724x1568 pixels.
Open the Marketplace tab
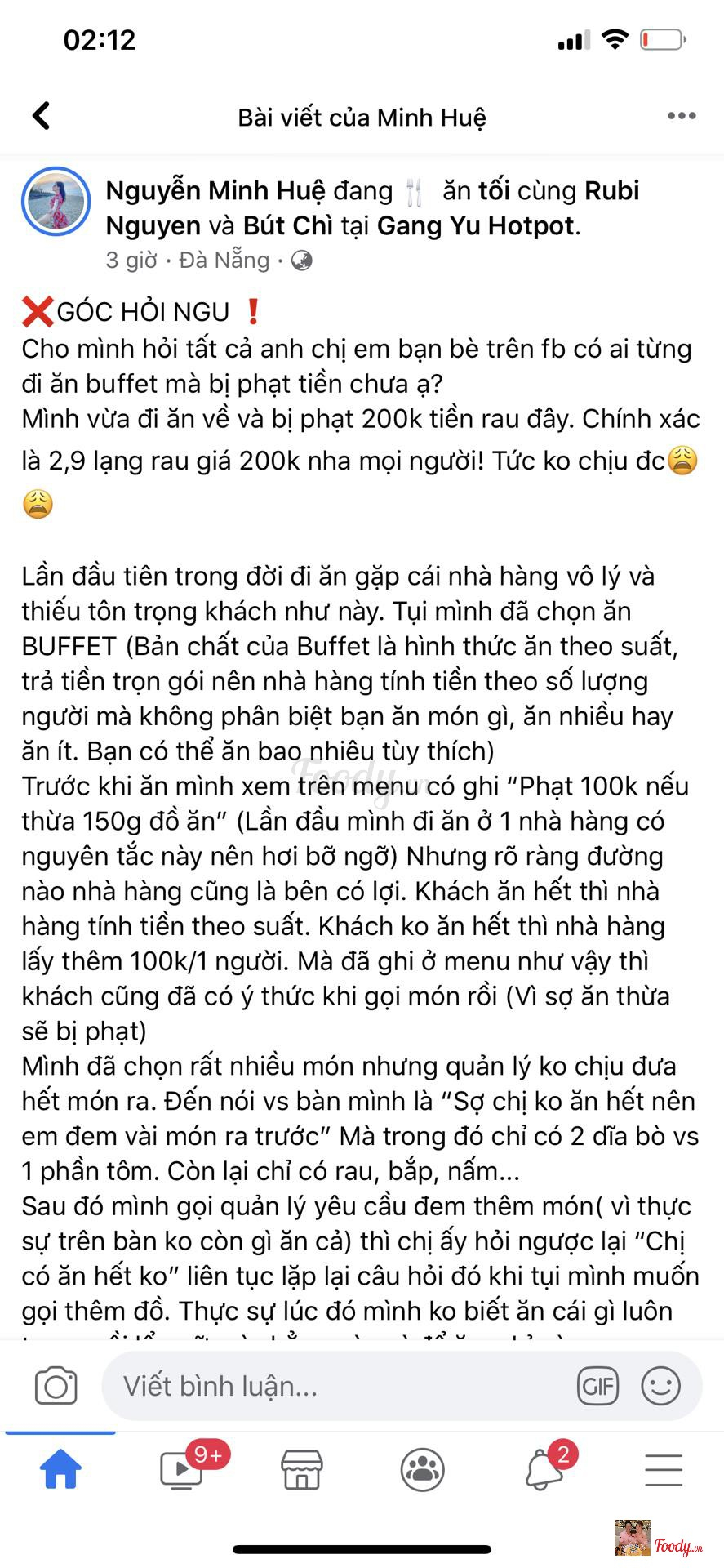click(302, 1470)
